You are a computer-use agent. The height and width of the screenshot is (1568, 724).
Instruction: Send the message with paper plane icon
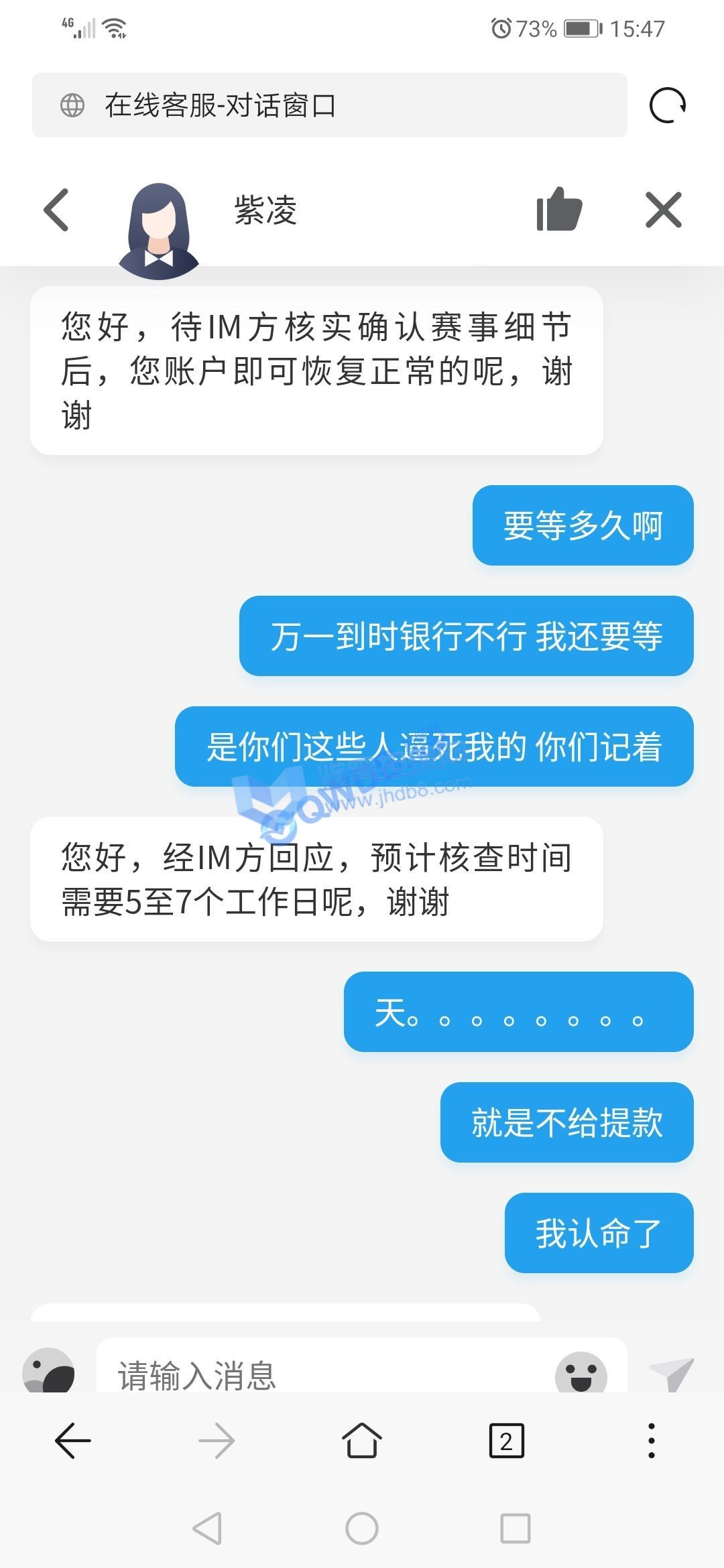point(672,1374)
